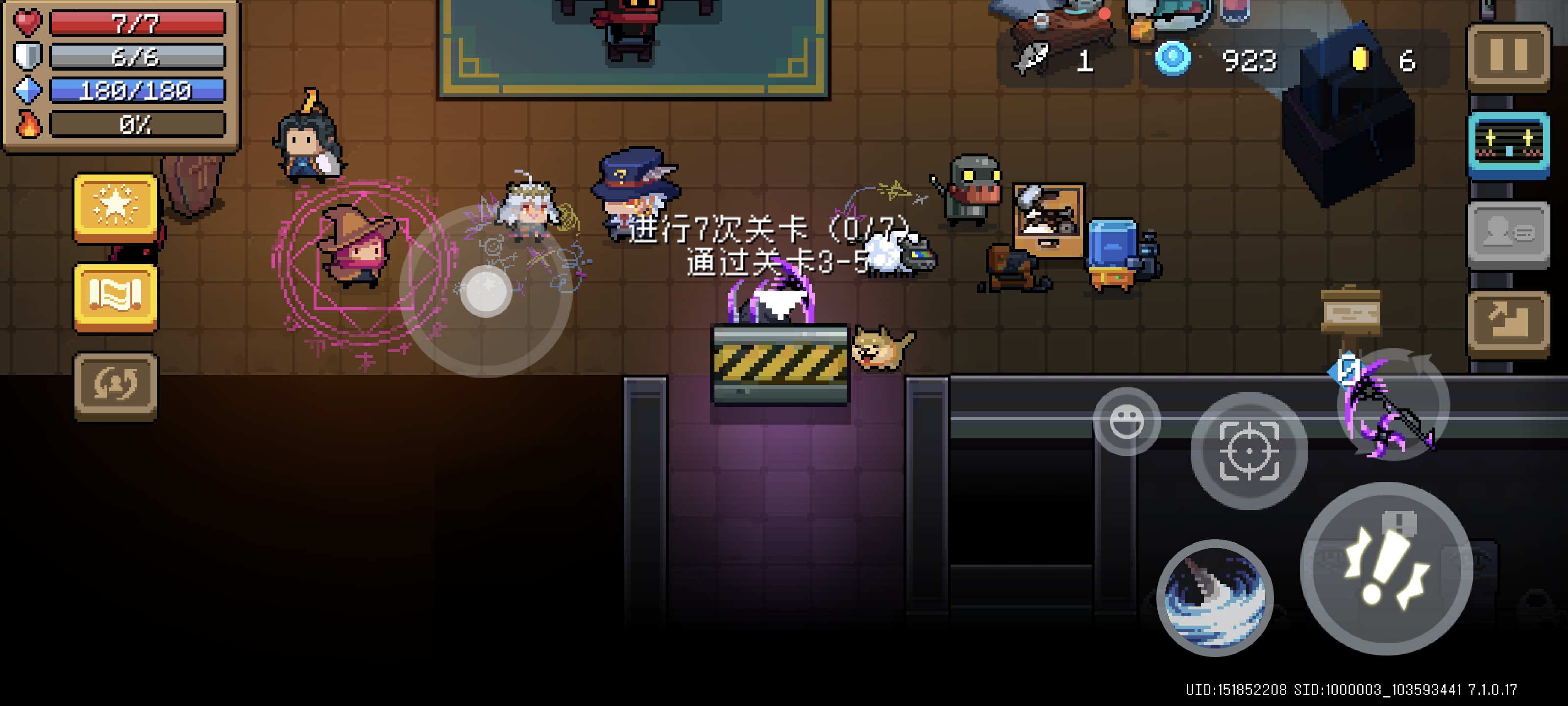Open the yellow flag banner button

click(x=115, y=297)
